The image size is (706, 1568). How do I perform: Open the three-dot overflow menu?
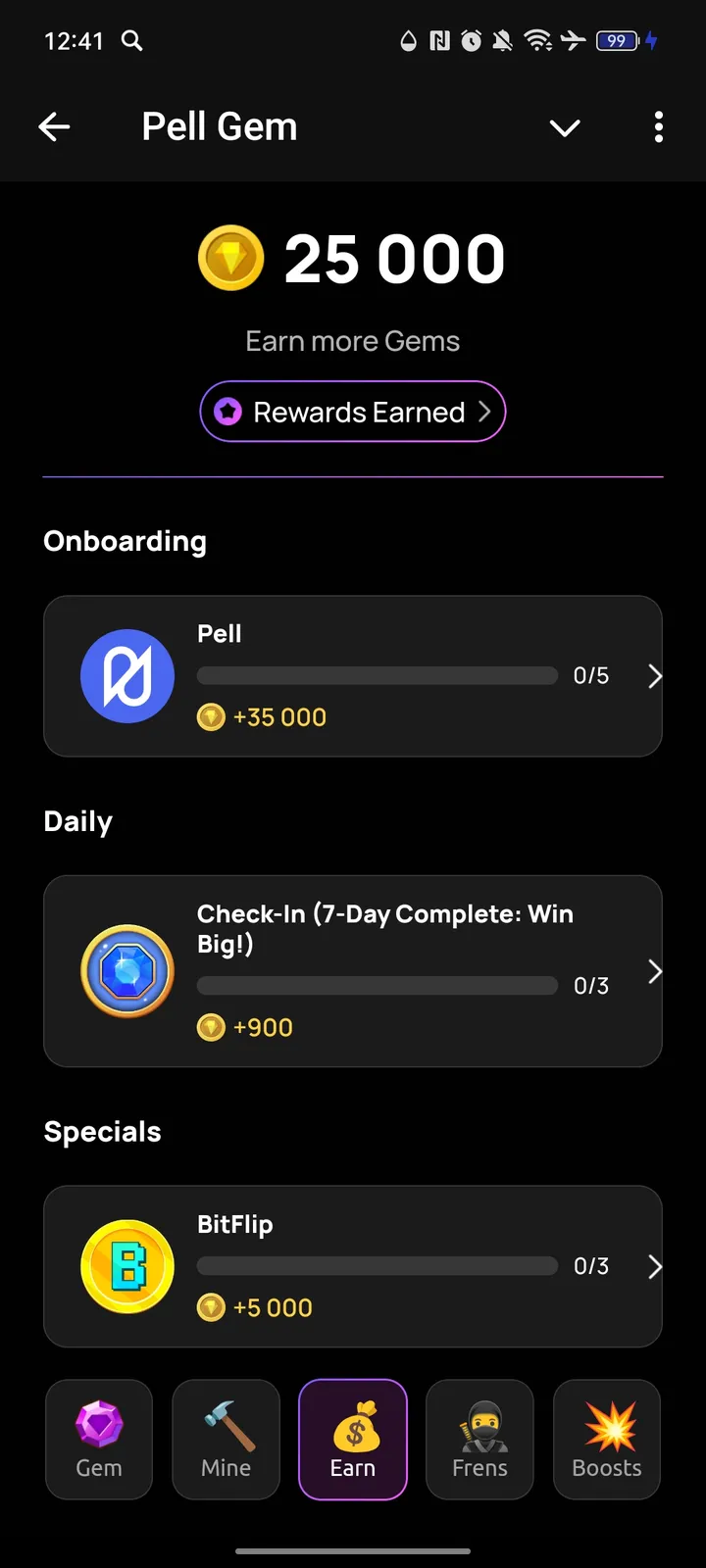tap(659, 127)
